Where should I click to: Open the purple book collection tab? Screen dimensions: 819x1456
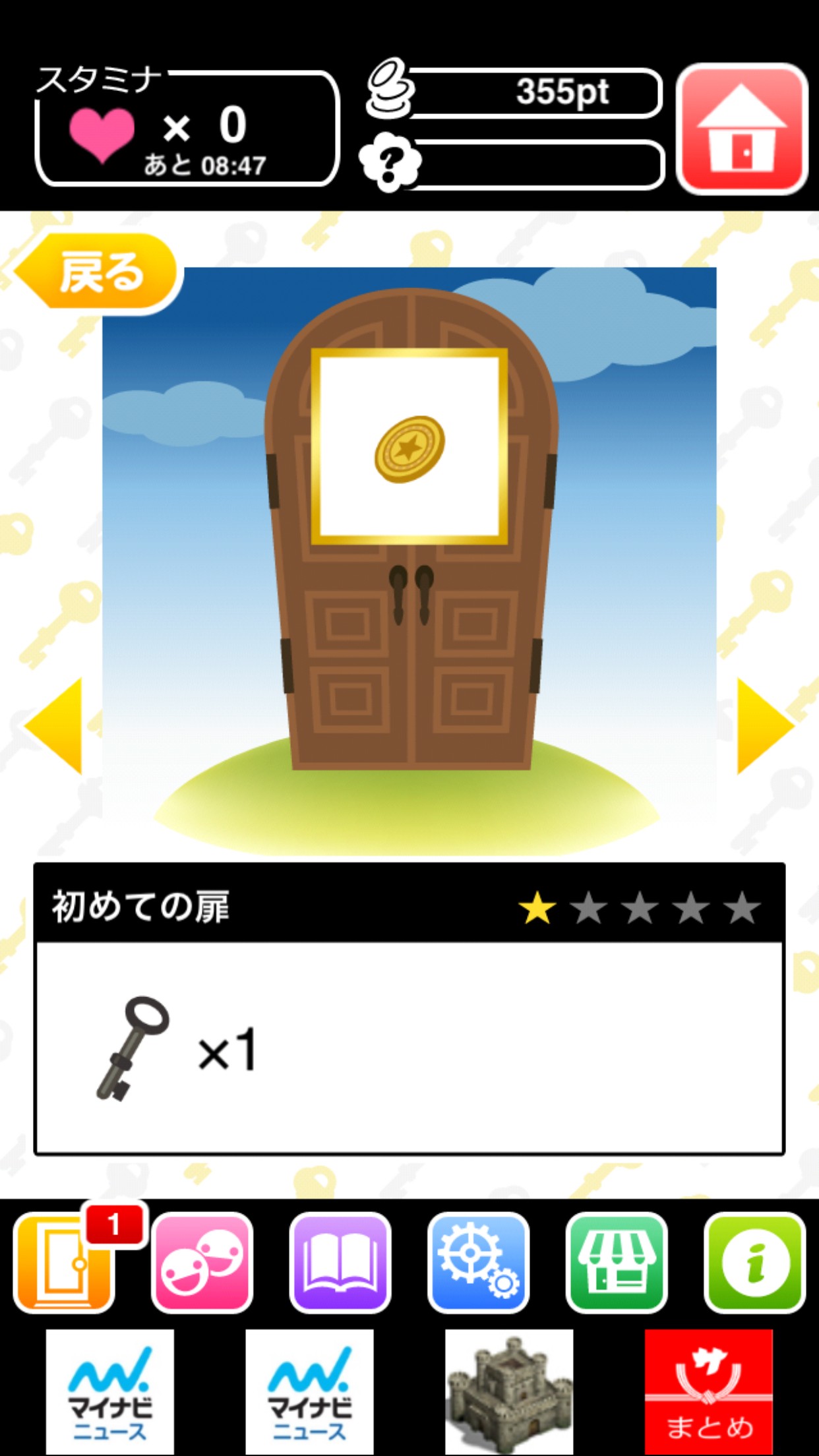click(340, 1262)
